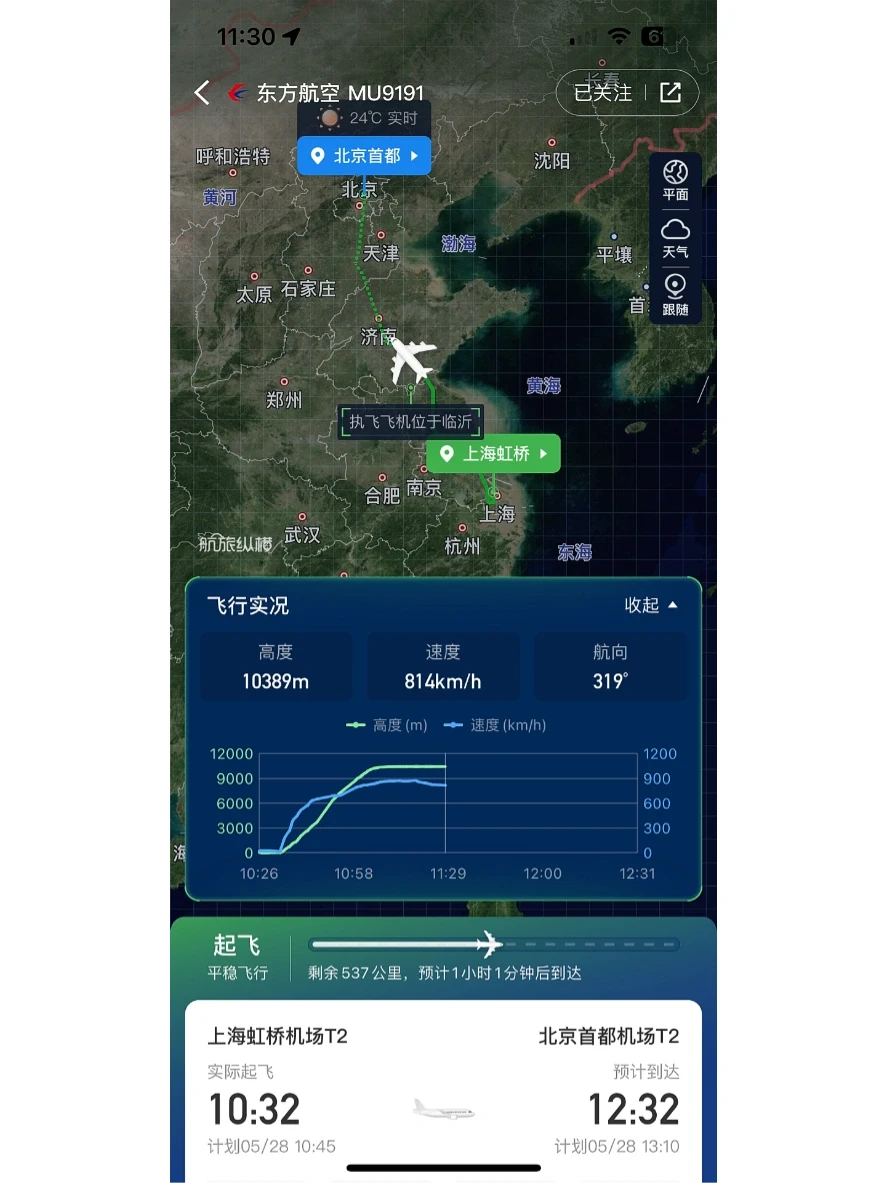Select the 平面 map view icon
This screenshot has width=887, height=1183.
pyautogui.click(x=675, y=178)
